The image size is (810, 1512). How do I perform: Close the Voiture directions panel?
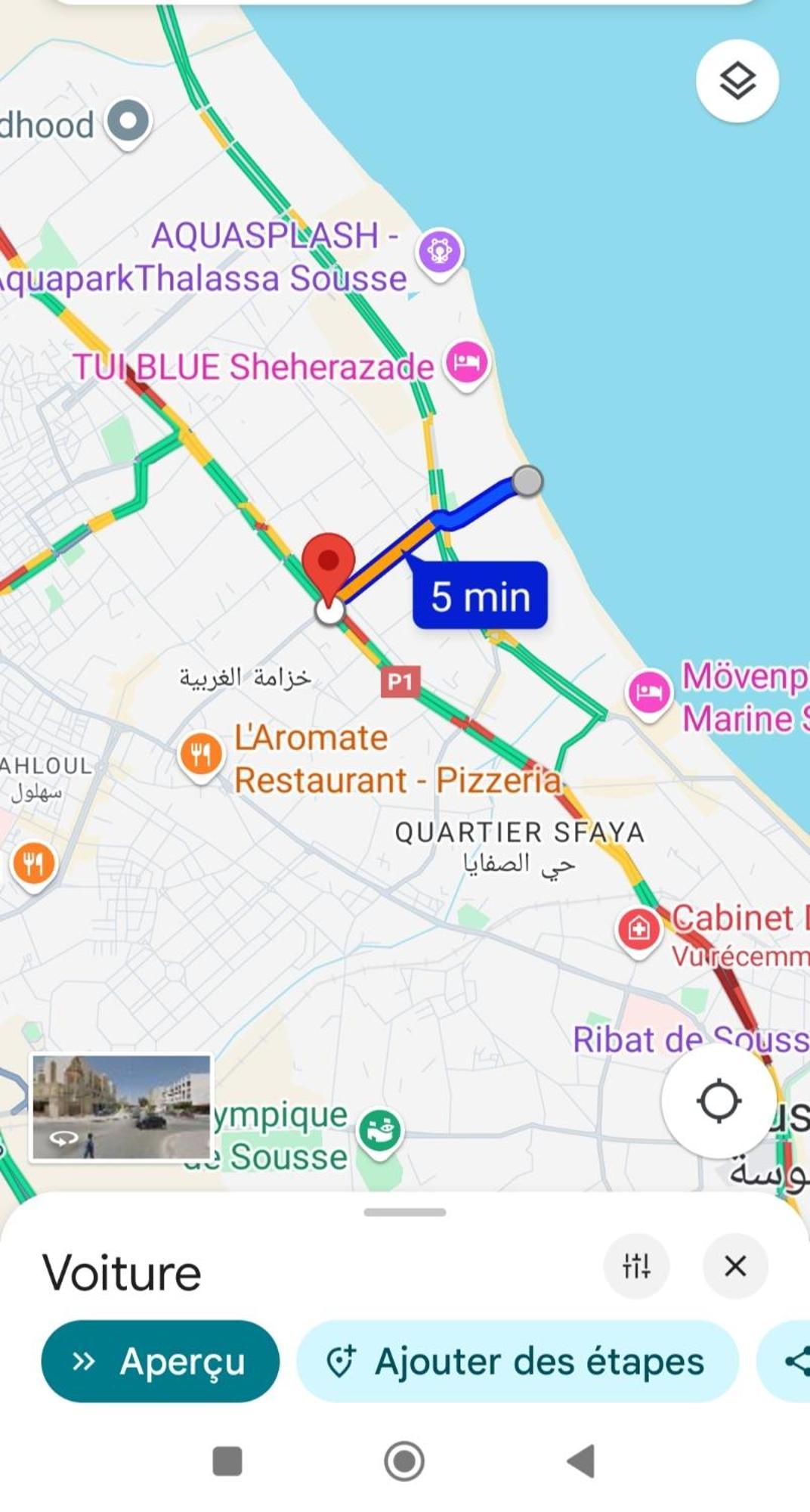(x=735, y=1266)
